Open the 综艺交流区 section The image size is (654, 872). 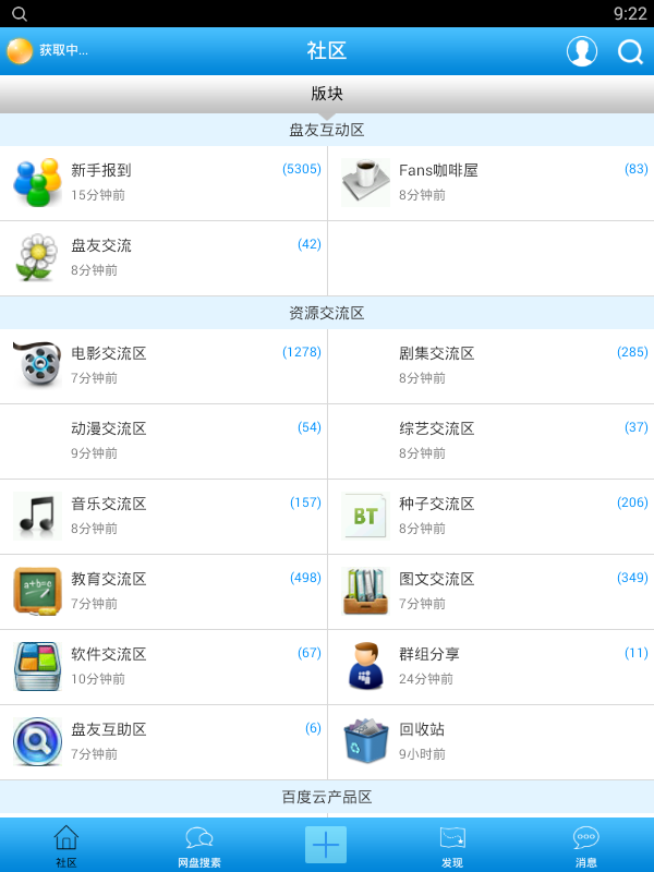coord(491,441)
